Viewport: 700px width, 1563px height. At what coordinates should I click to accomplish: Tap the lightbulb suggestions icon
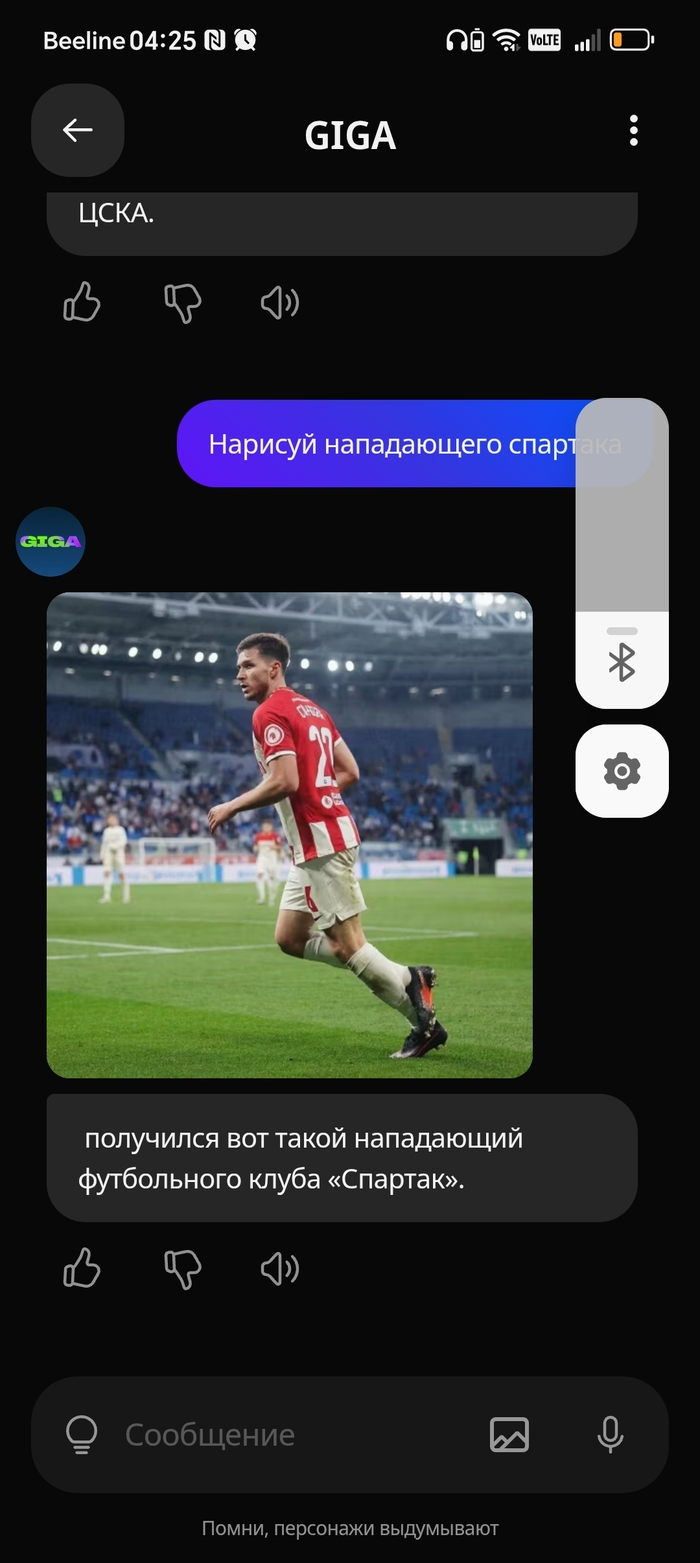pos(81,1434)
